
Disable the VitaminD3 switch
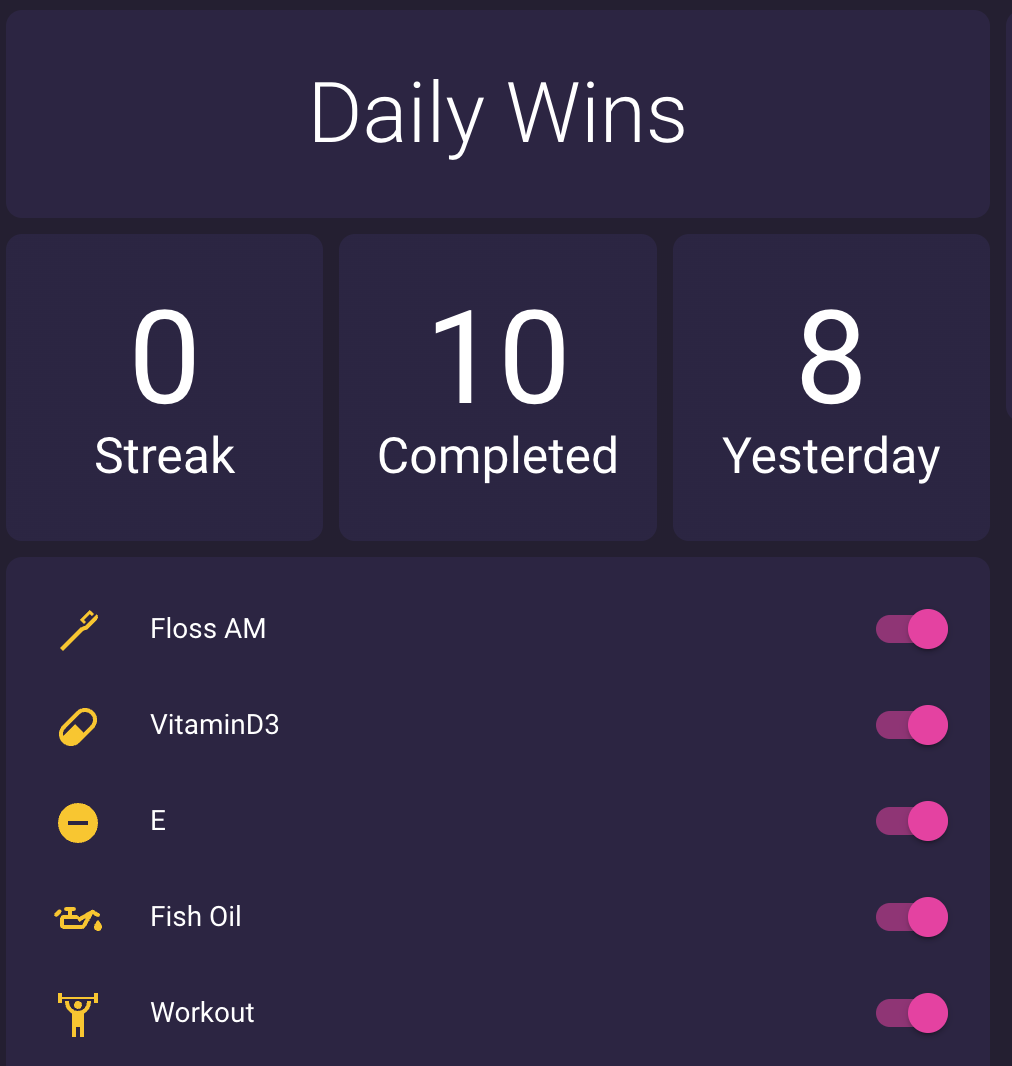coord(912,725)
